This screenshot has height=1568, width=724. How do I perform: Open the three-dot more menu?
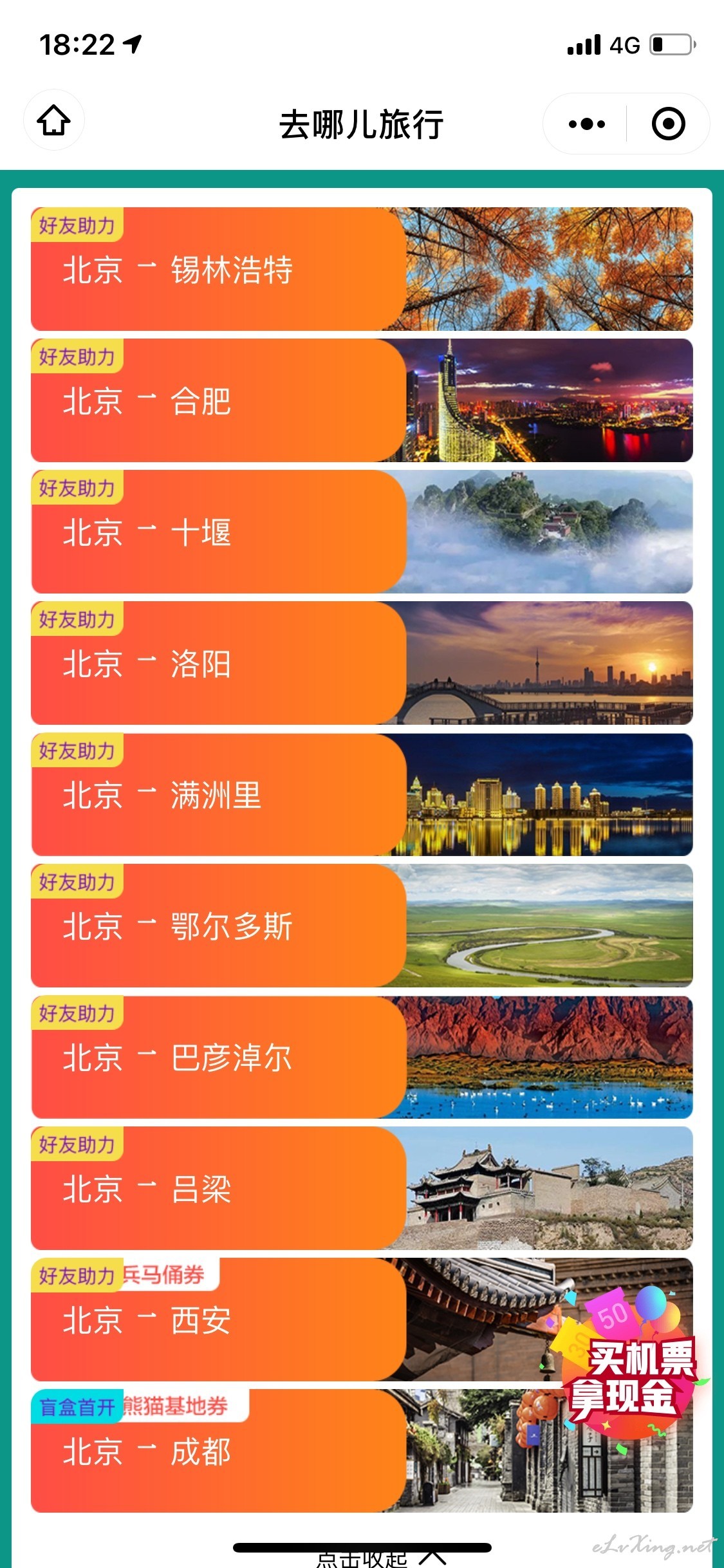(586, 124)
